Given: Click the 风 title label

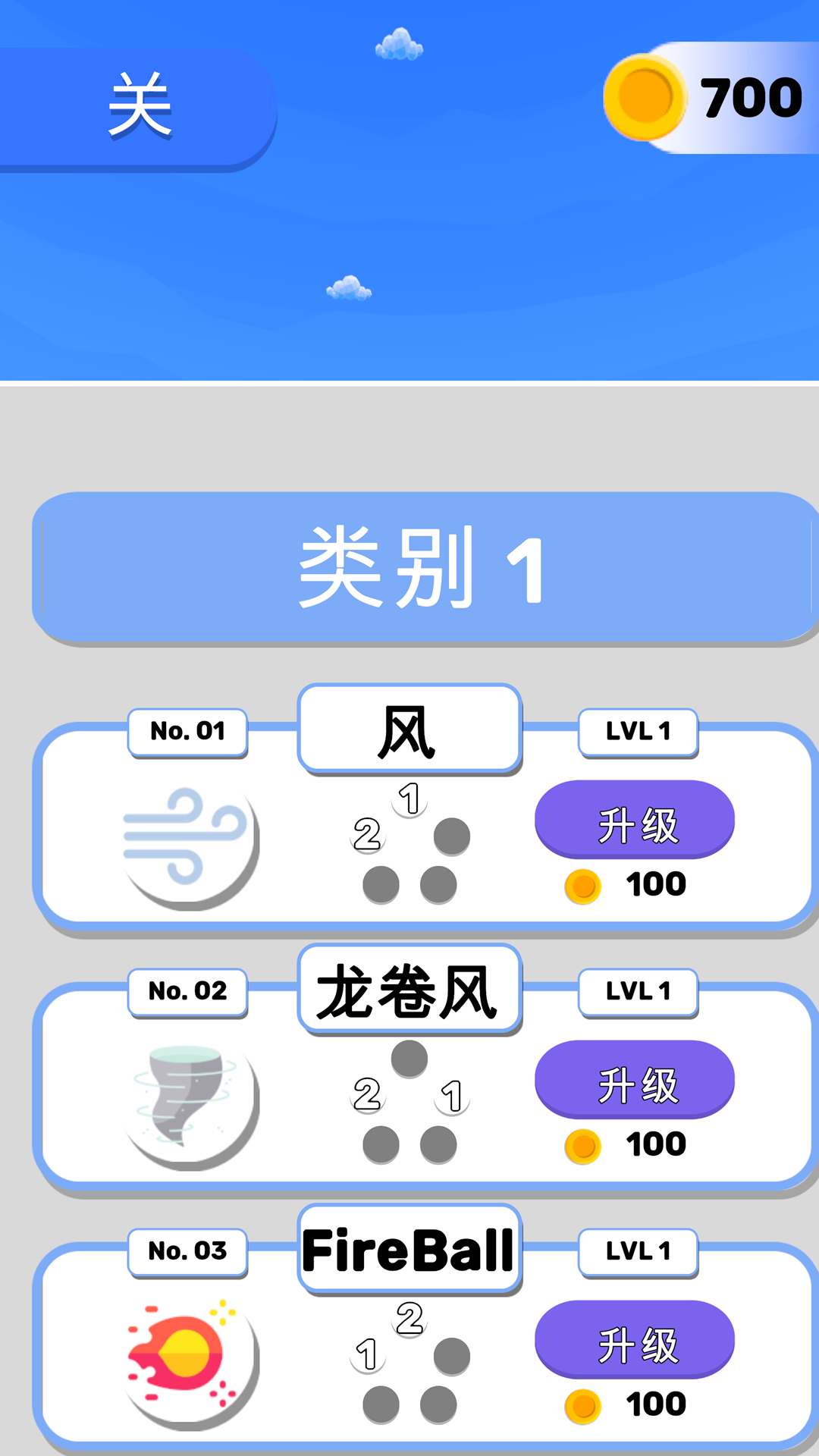Looking at the screenshot, I should (x=408, y=728).
